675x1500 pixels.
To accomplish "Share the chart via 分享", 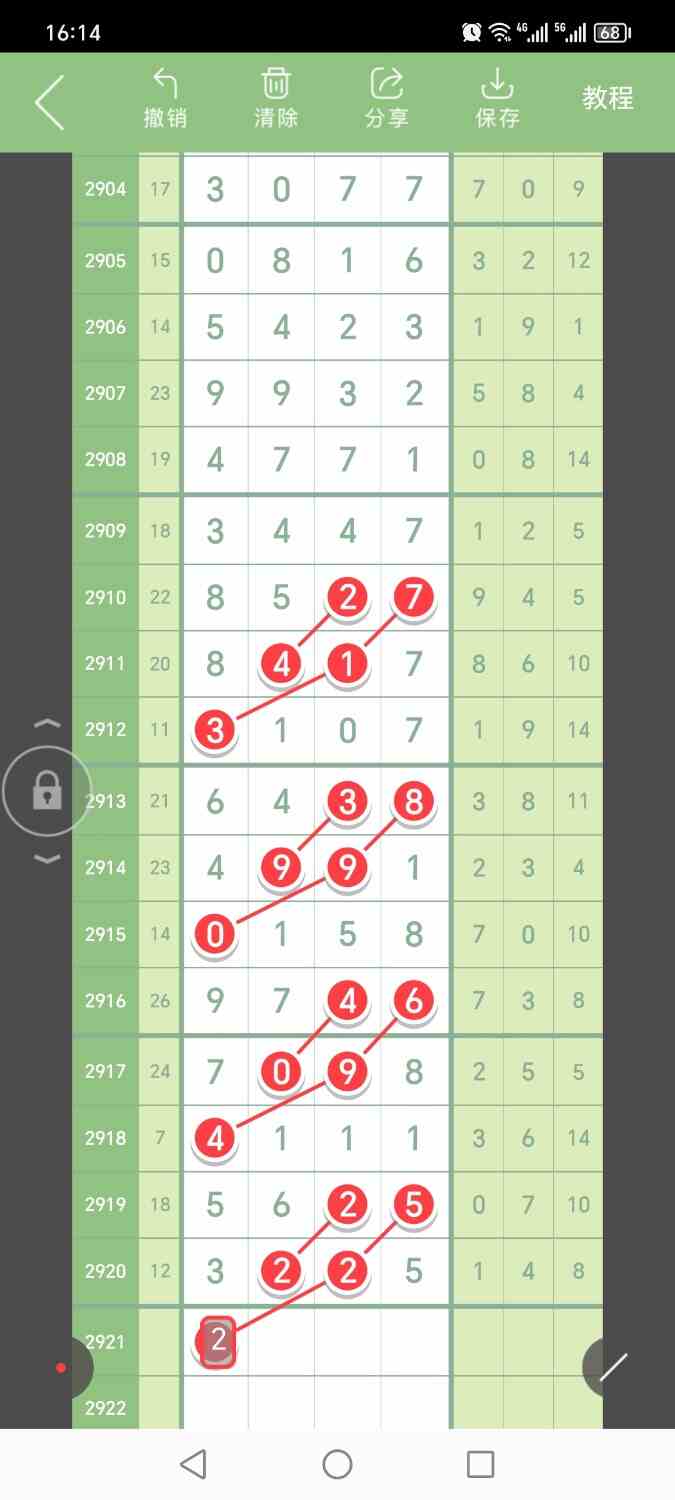I will coord(386,99).
